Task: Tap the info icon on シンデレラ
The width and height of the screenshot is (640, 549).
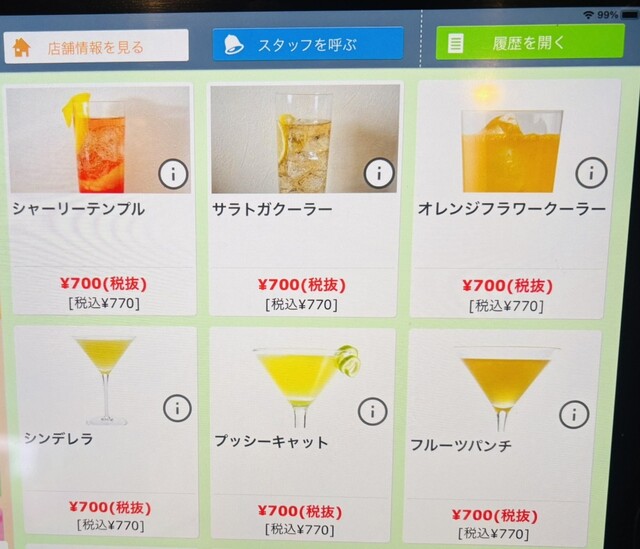Action: click(x=177, y=408)
